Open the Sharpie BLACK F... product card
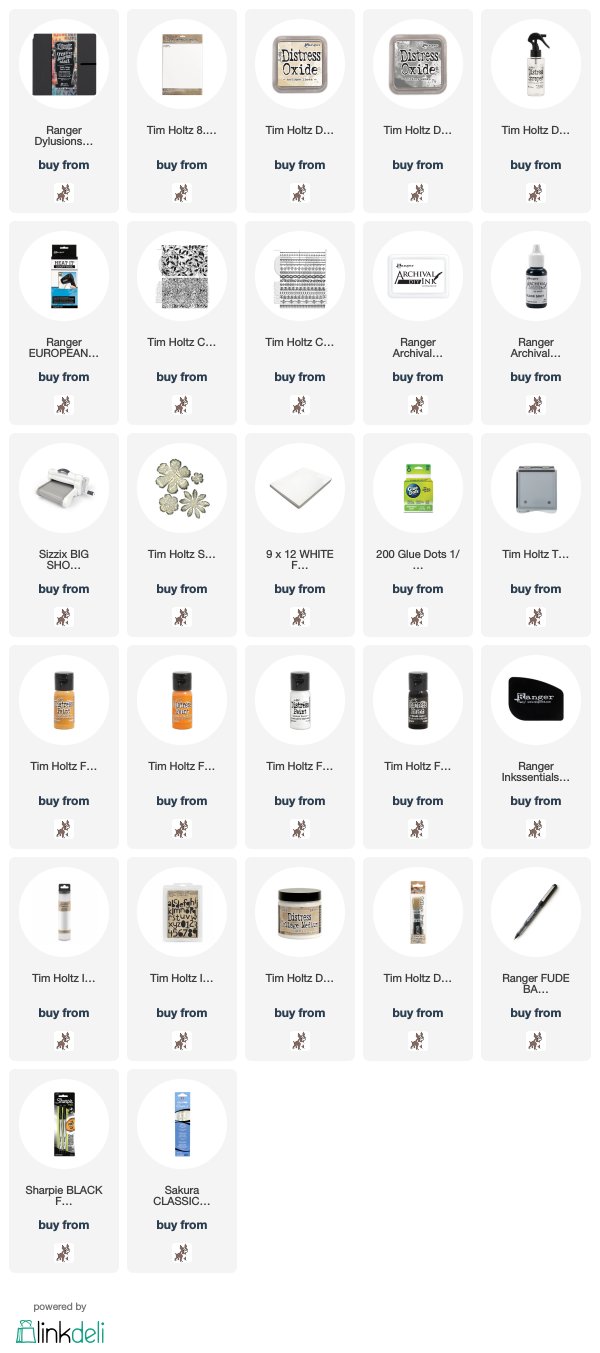The height and width of the screenshot is (1353, 600). pos(64,1170)
